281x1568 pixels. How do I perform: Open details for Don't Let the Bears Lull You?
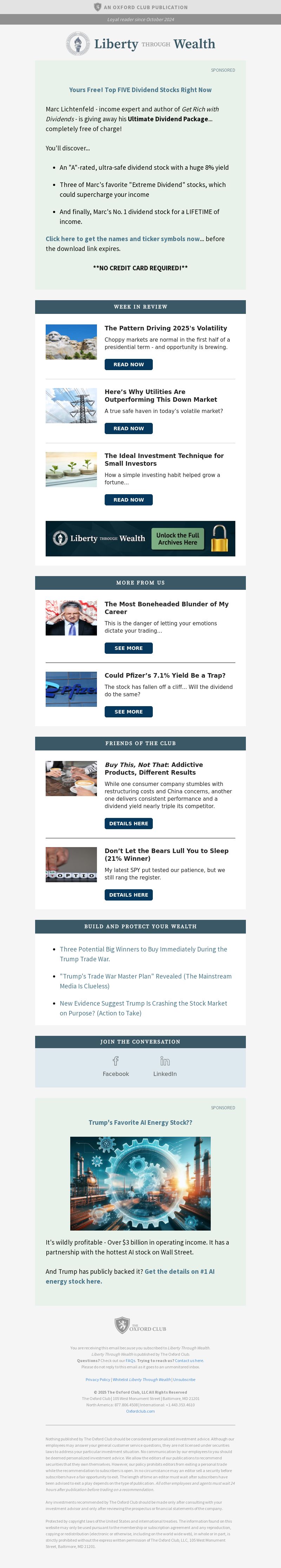(128, 895)
